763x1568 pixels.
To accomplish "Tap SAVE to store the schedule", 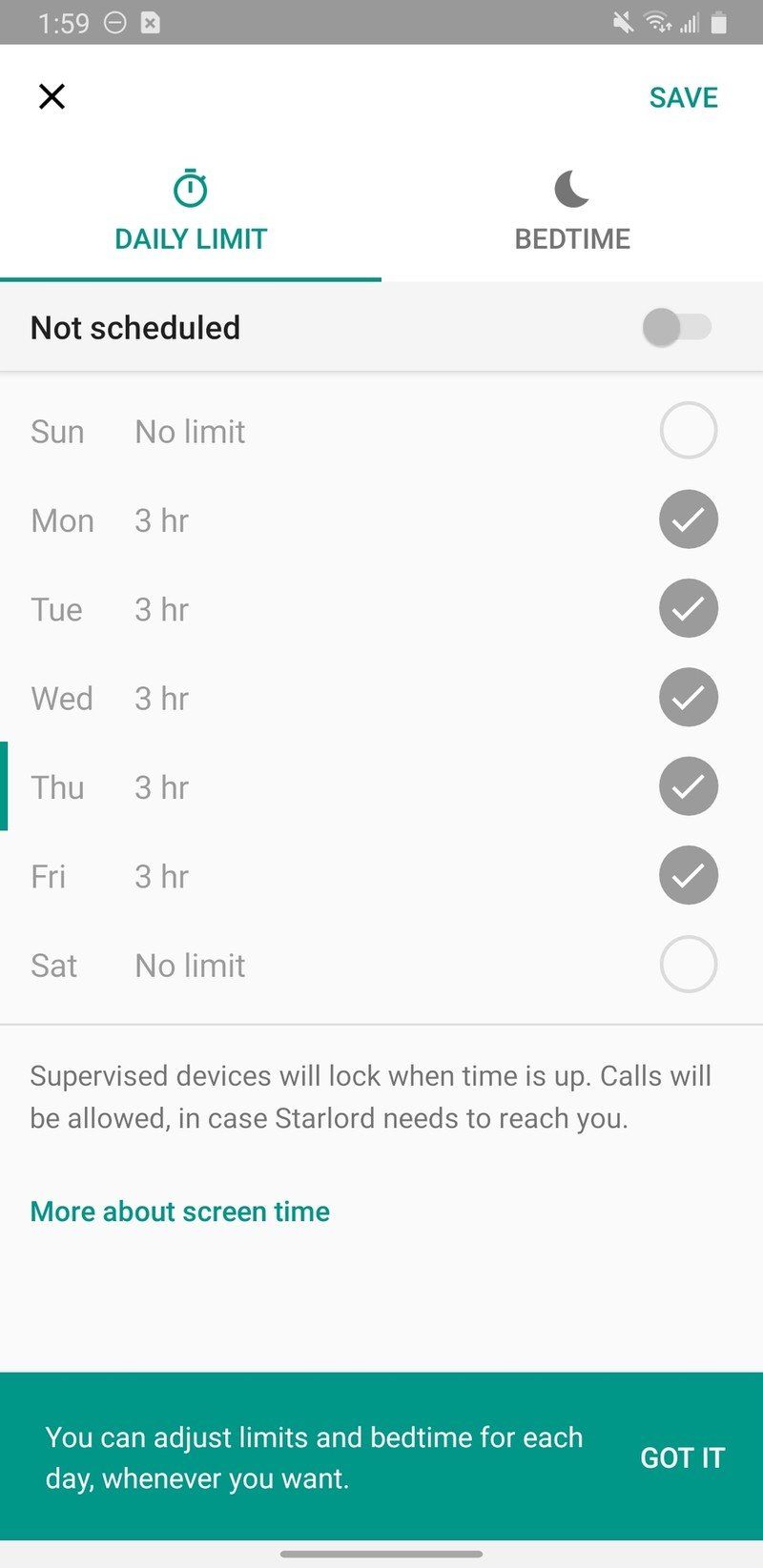I will (x=683, y=96).
